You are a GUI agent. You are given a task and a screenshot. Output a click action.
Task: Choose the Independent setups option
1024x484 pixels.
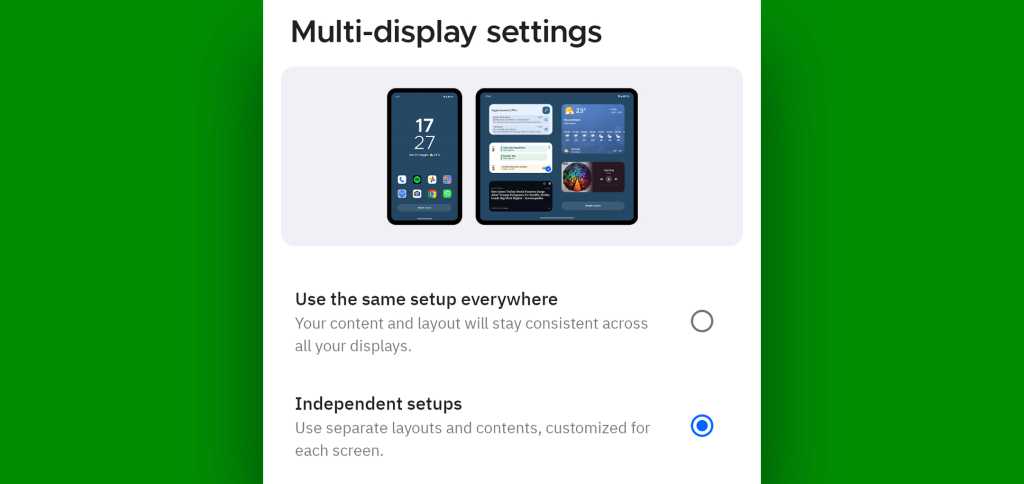click(702, 426)
